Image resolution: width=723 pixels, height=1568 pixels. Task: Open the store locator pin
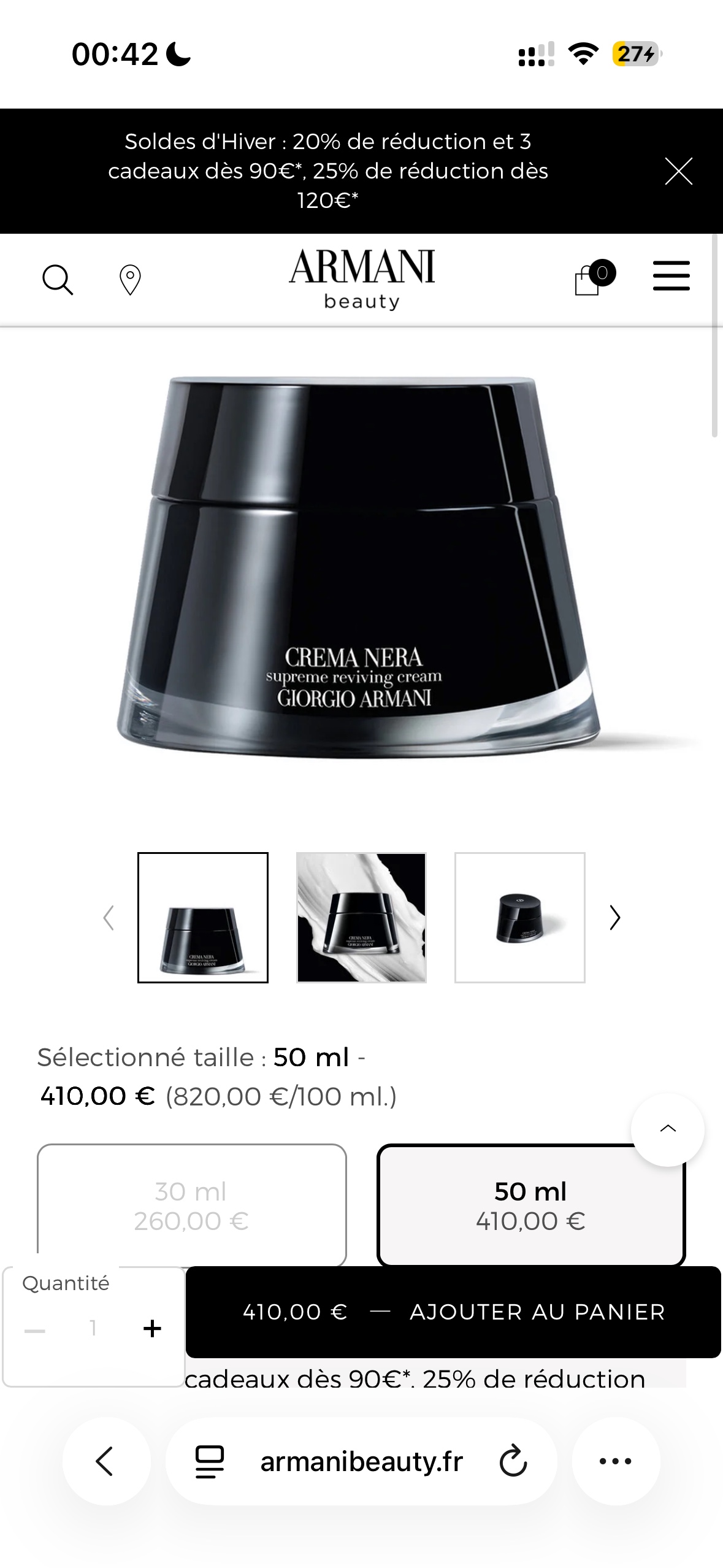[x=129, y=280]
